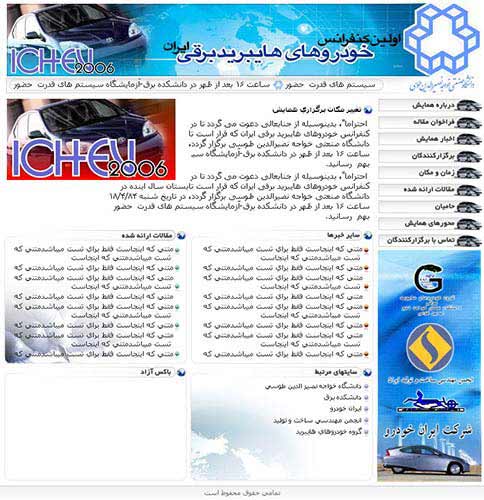Open تماس با برگزارکنندگان page
Viewport: 484px width, 500px height.
tap(430, 240)
